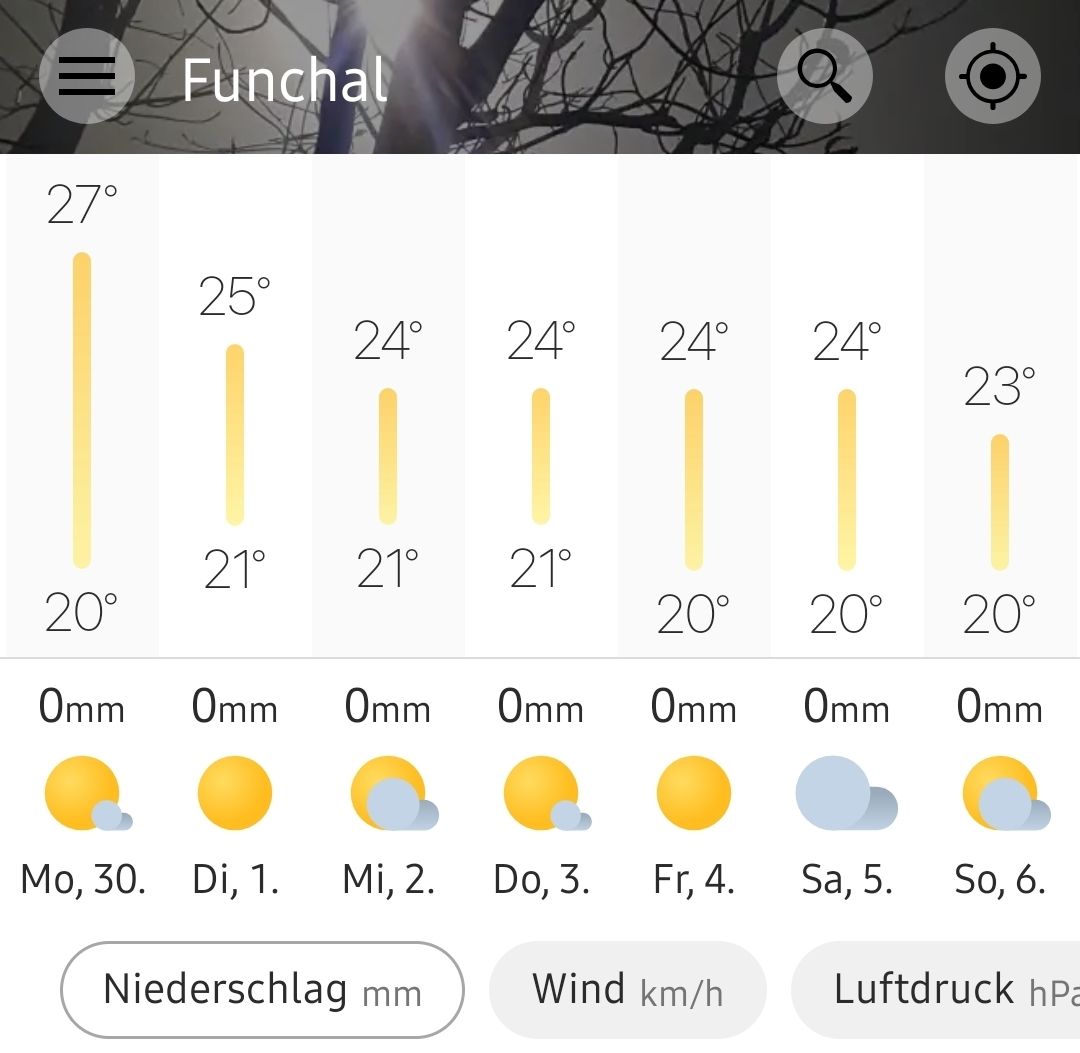The height and width of the screenshot is (1053, 1080).
Task: Use current GPS location
Action: click(992, 76)
